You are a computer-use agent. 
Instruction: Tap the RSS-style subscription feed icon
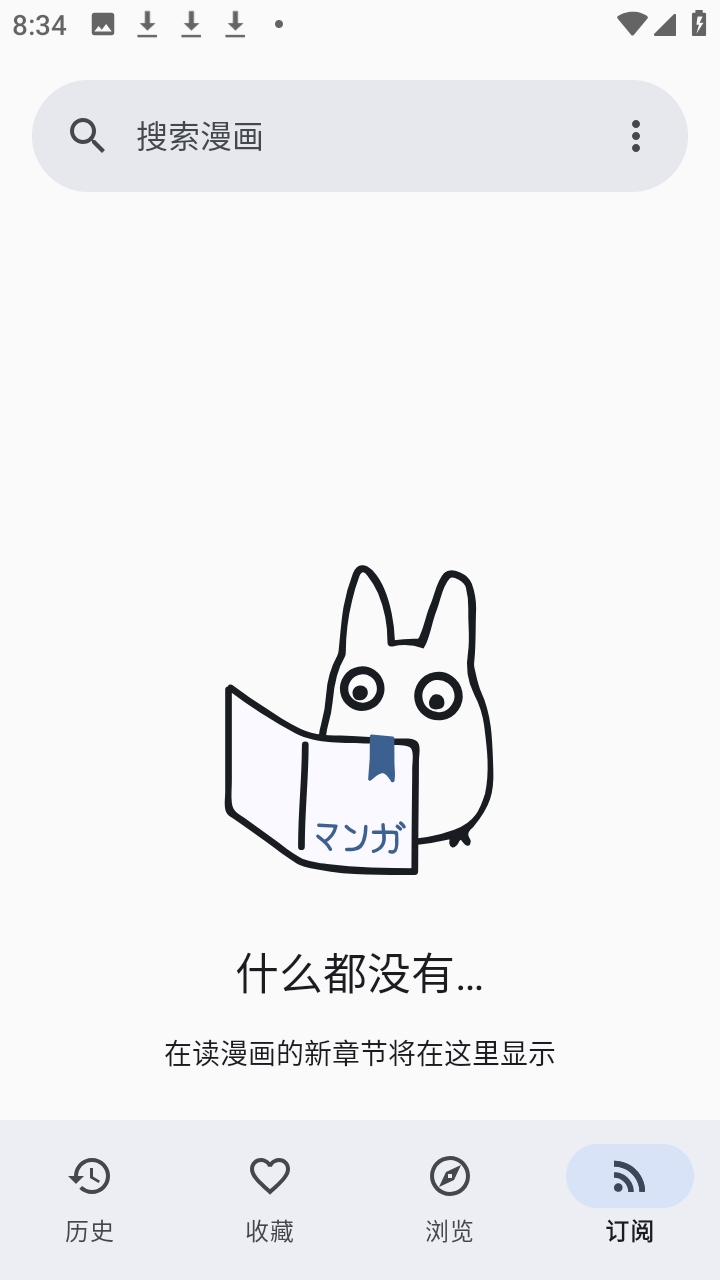click(630, 1175)
